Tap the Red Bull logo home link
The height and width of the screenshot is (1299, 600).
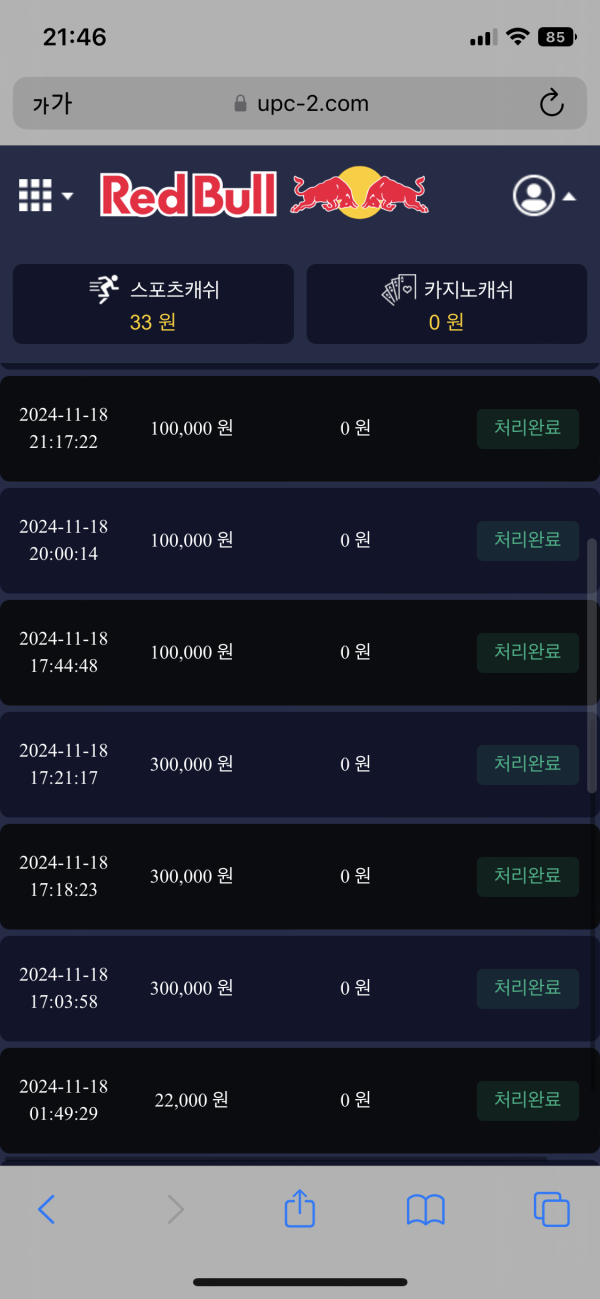264,194
